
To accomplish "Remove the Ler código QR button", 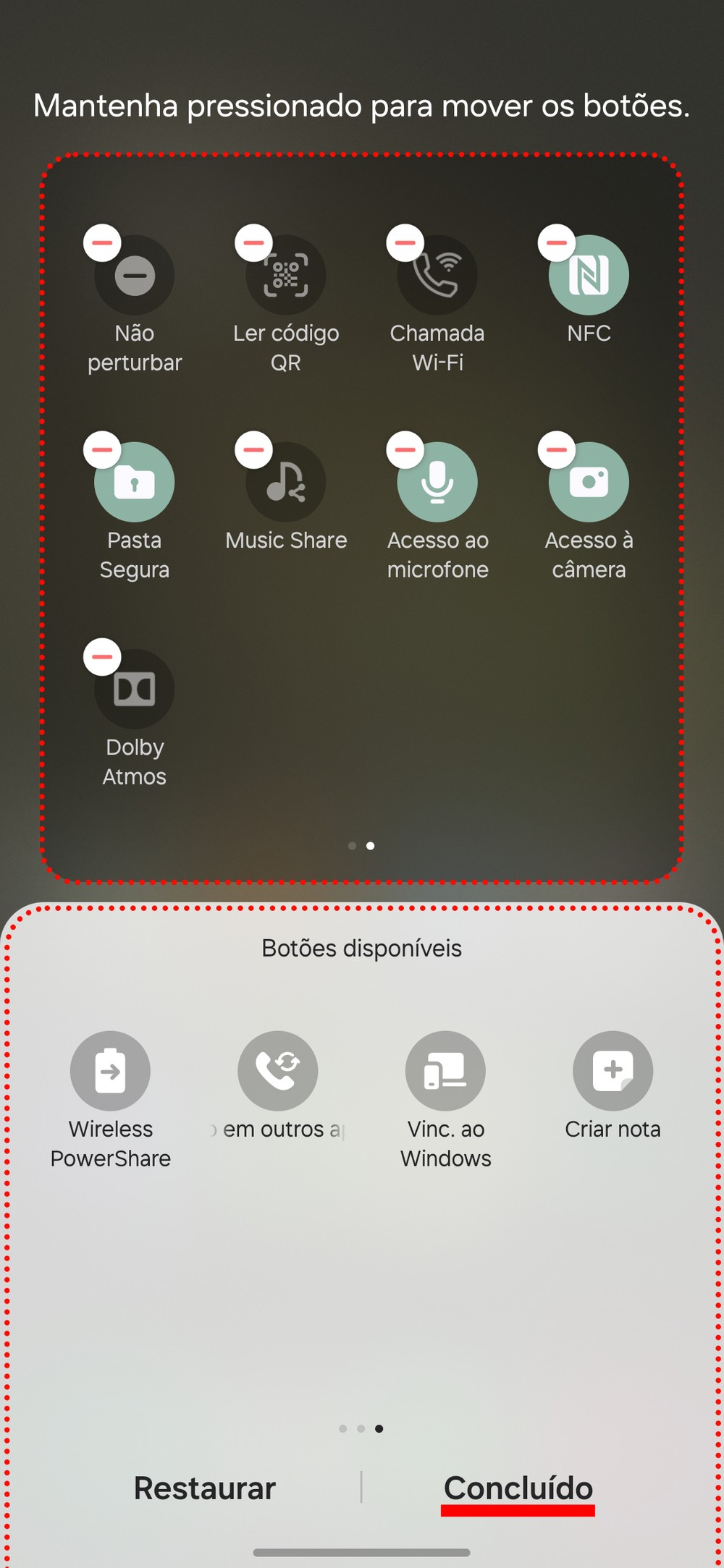I will [253, 243].
